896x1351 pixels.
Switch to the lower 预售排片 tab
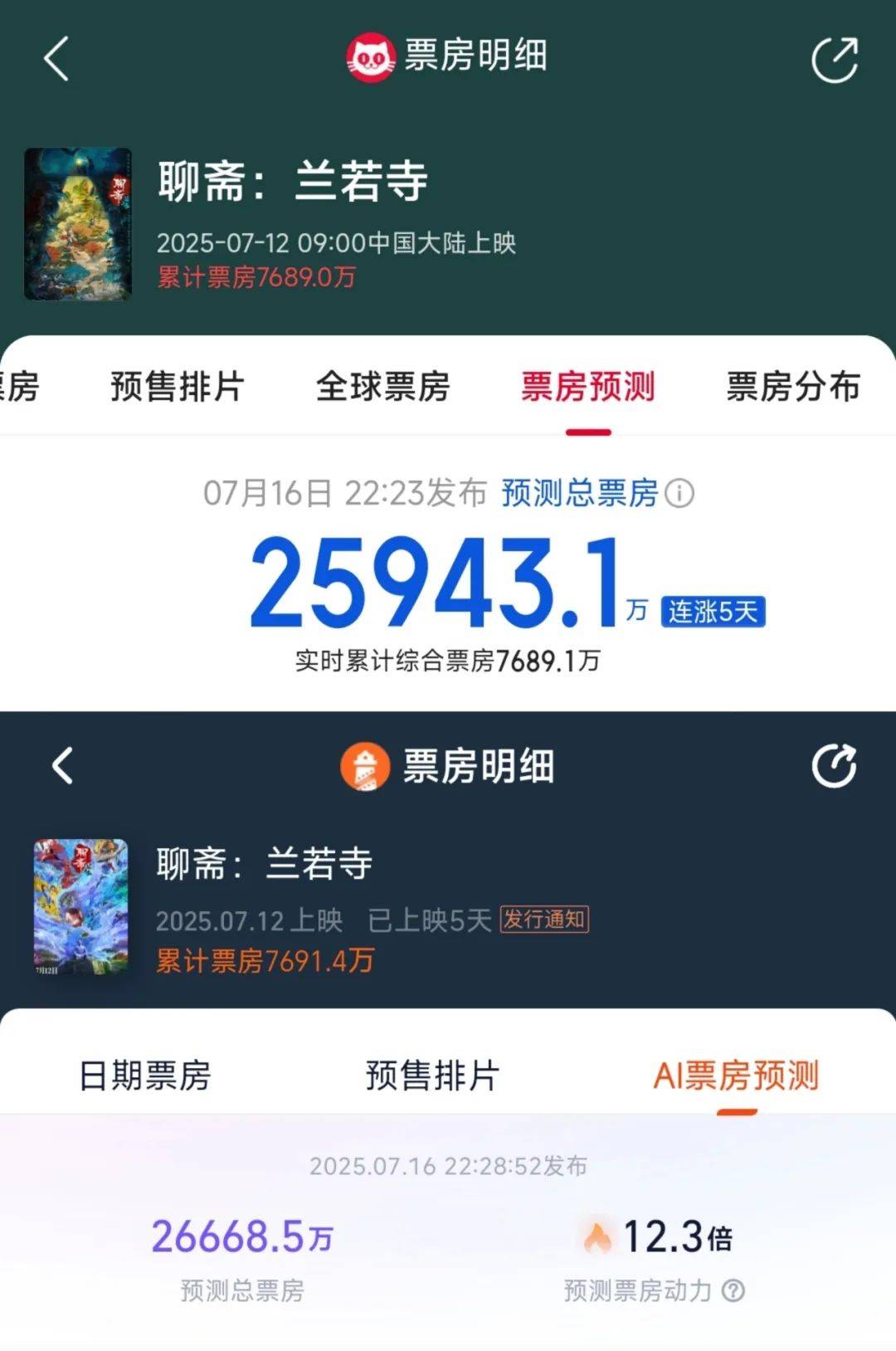[431, 1075]
